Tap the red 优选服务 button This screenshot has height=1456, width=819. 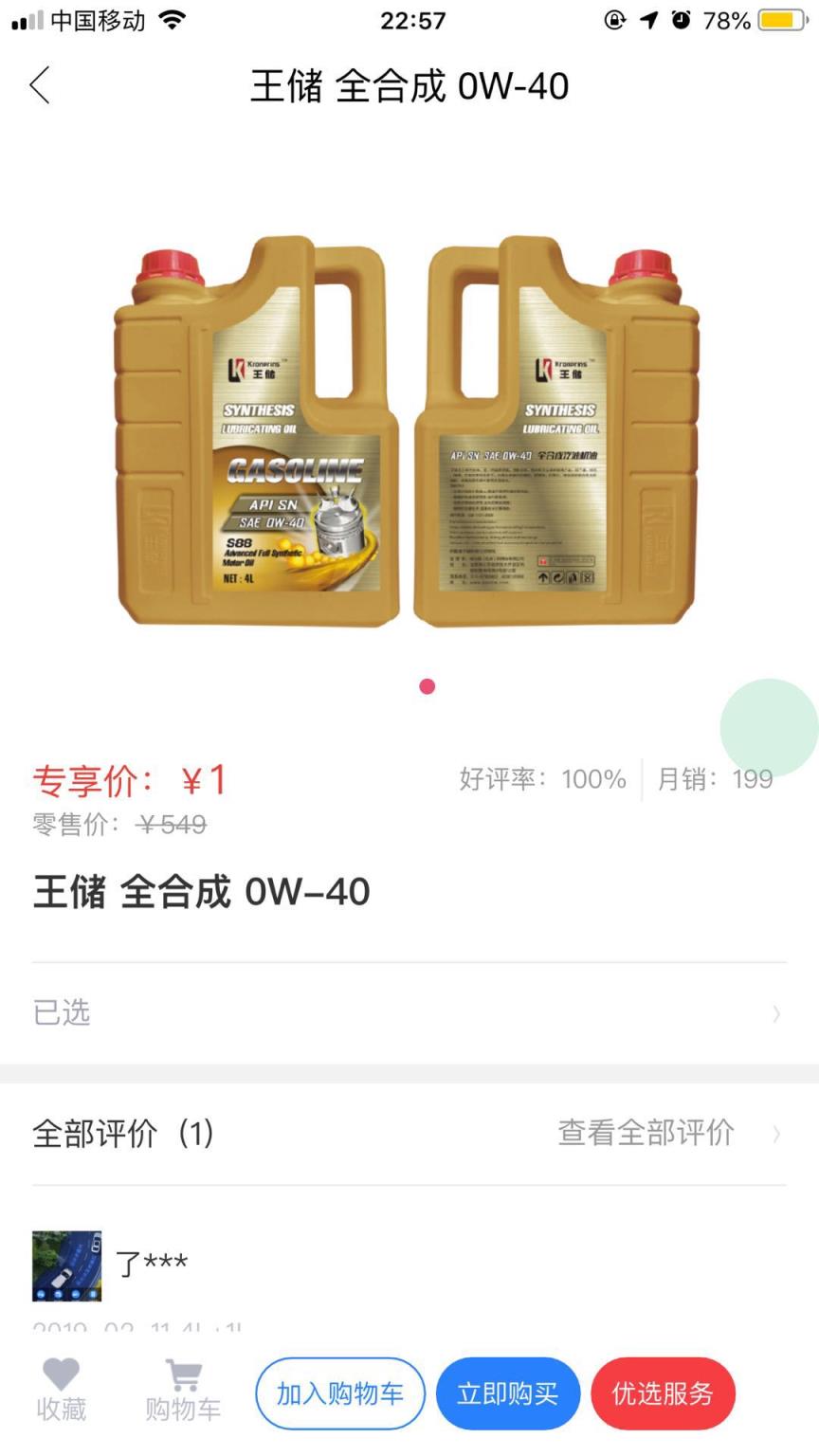tap(663, 1392)
